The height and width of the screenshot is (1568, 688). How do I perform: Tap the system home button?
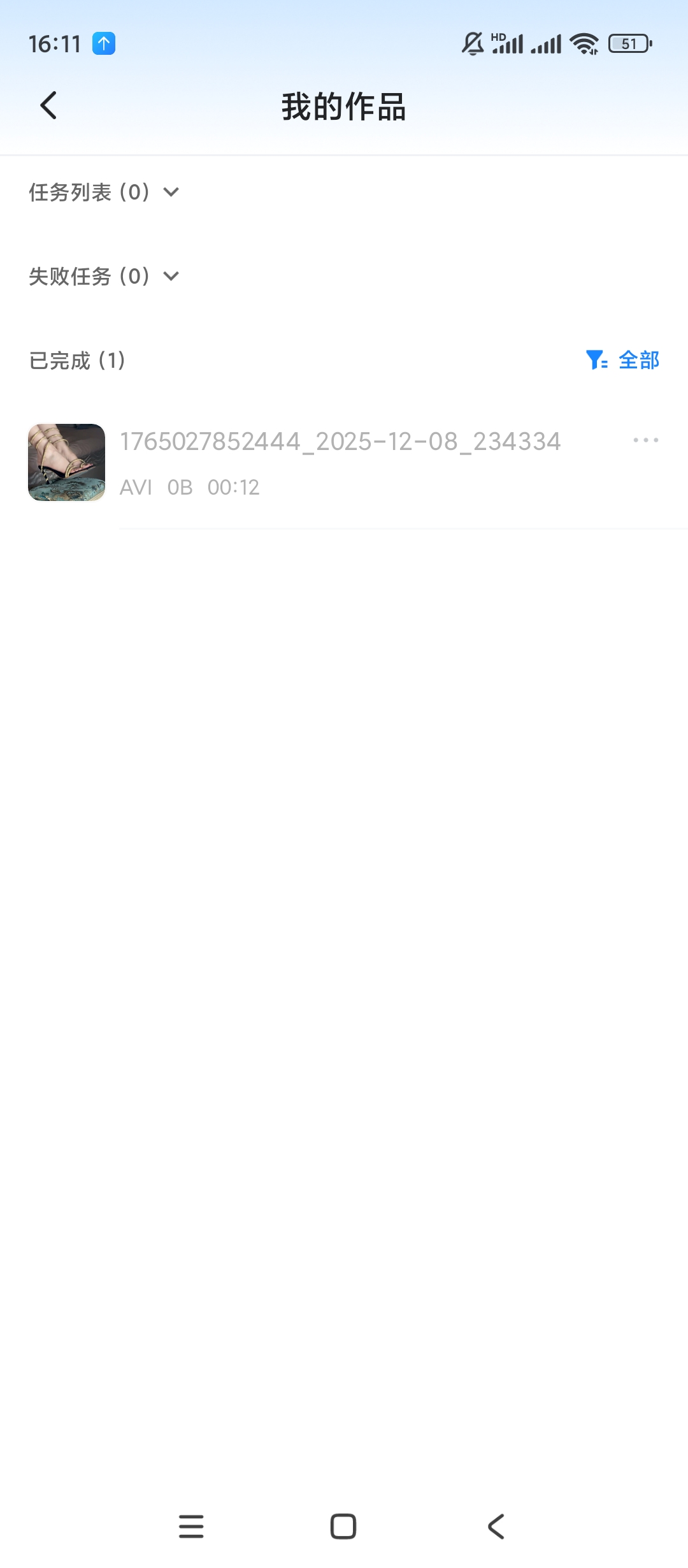coord(343,1527)
